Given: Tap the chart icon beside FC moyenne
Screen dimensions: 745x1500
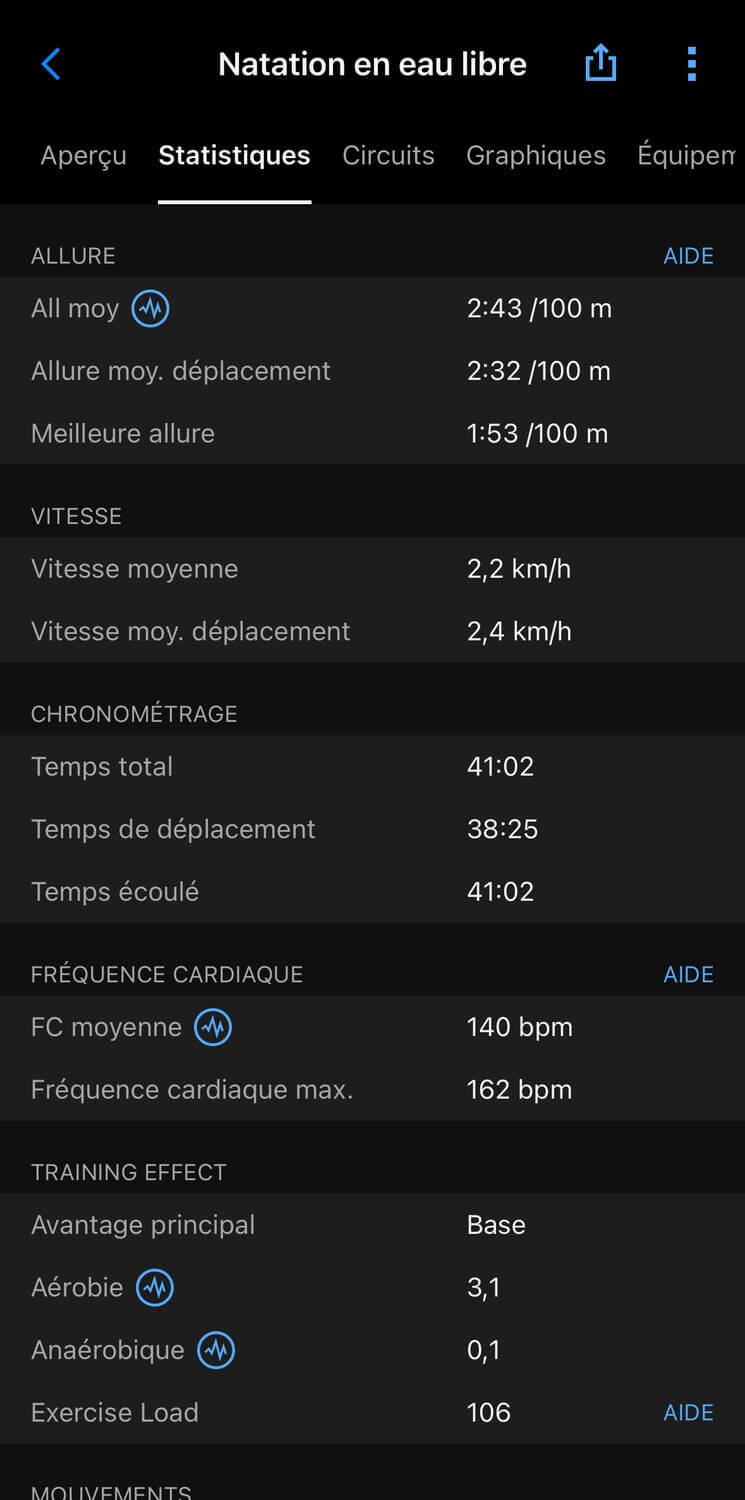Looking at the screenshot, I should (213, 1027).
